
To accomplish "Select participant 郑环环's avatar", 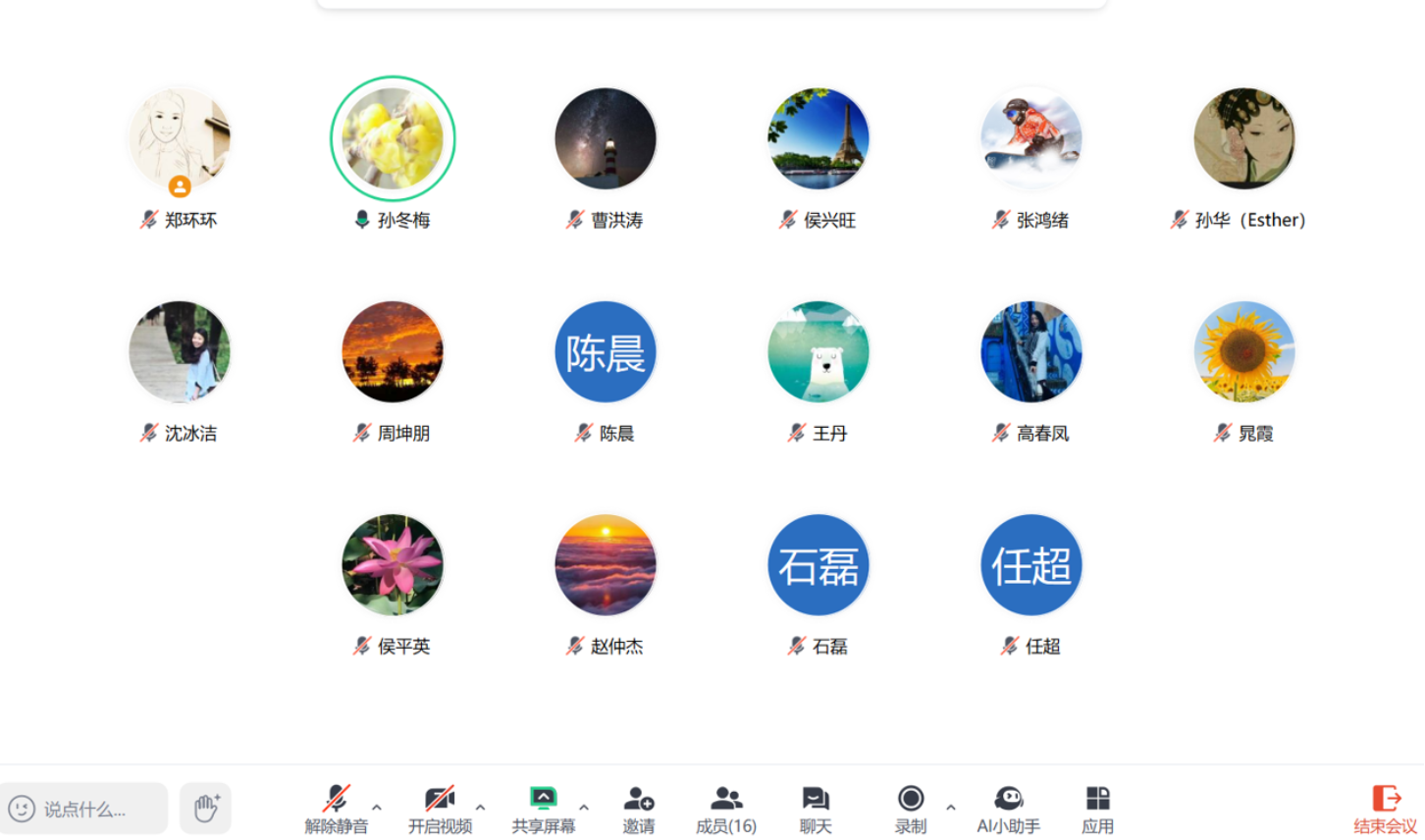I will click(180, 138).
